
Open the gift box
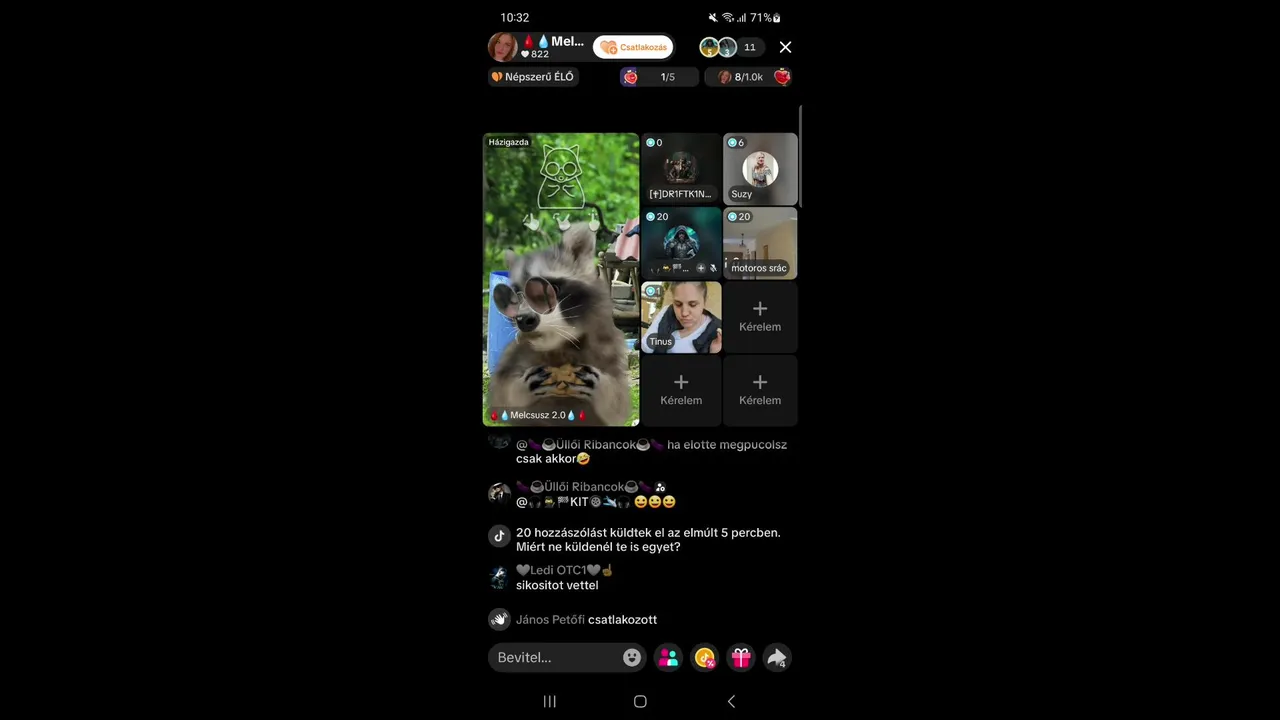coord(740,657)
